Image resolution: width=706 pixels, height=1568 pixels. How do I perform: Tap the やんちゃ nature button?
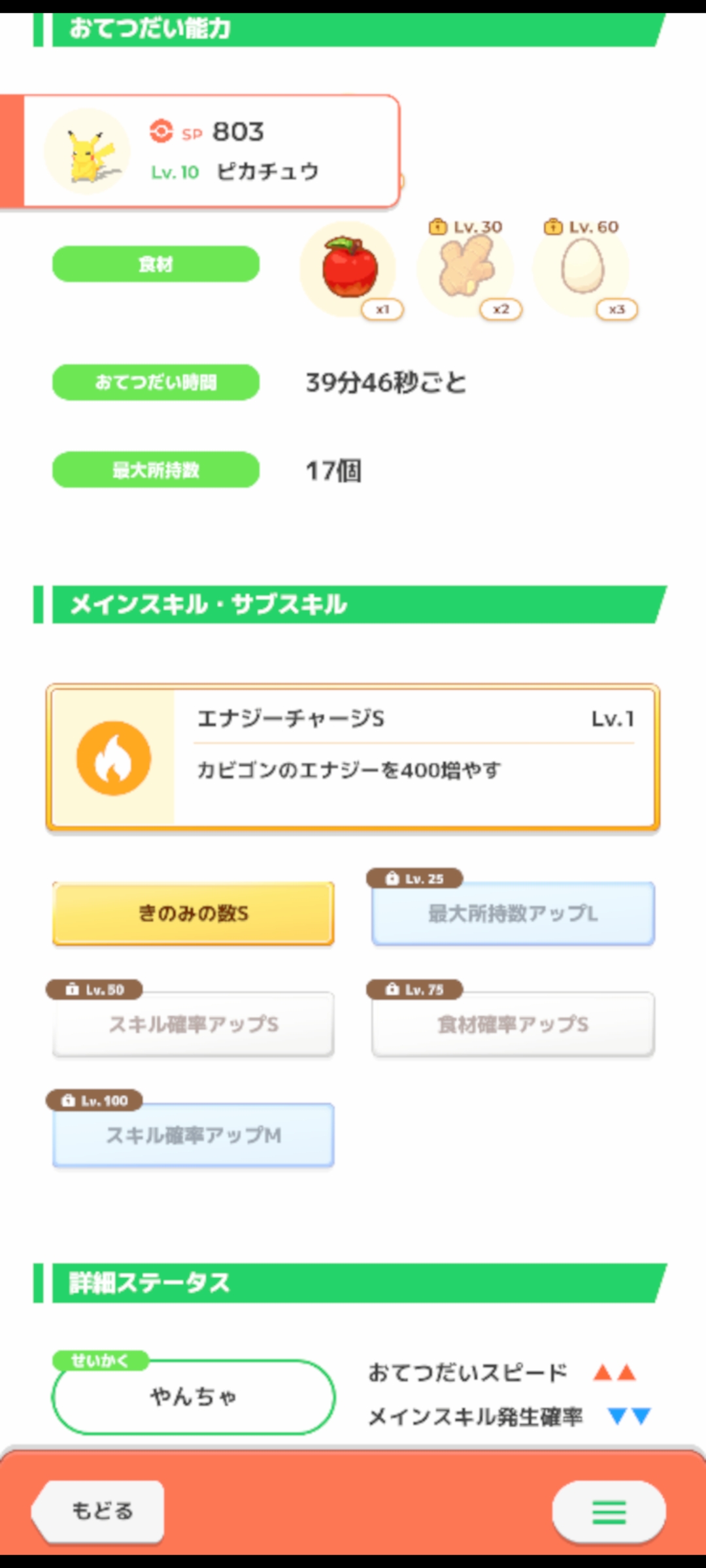click(193, 1397)
